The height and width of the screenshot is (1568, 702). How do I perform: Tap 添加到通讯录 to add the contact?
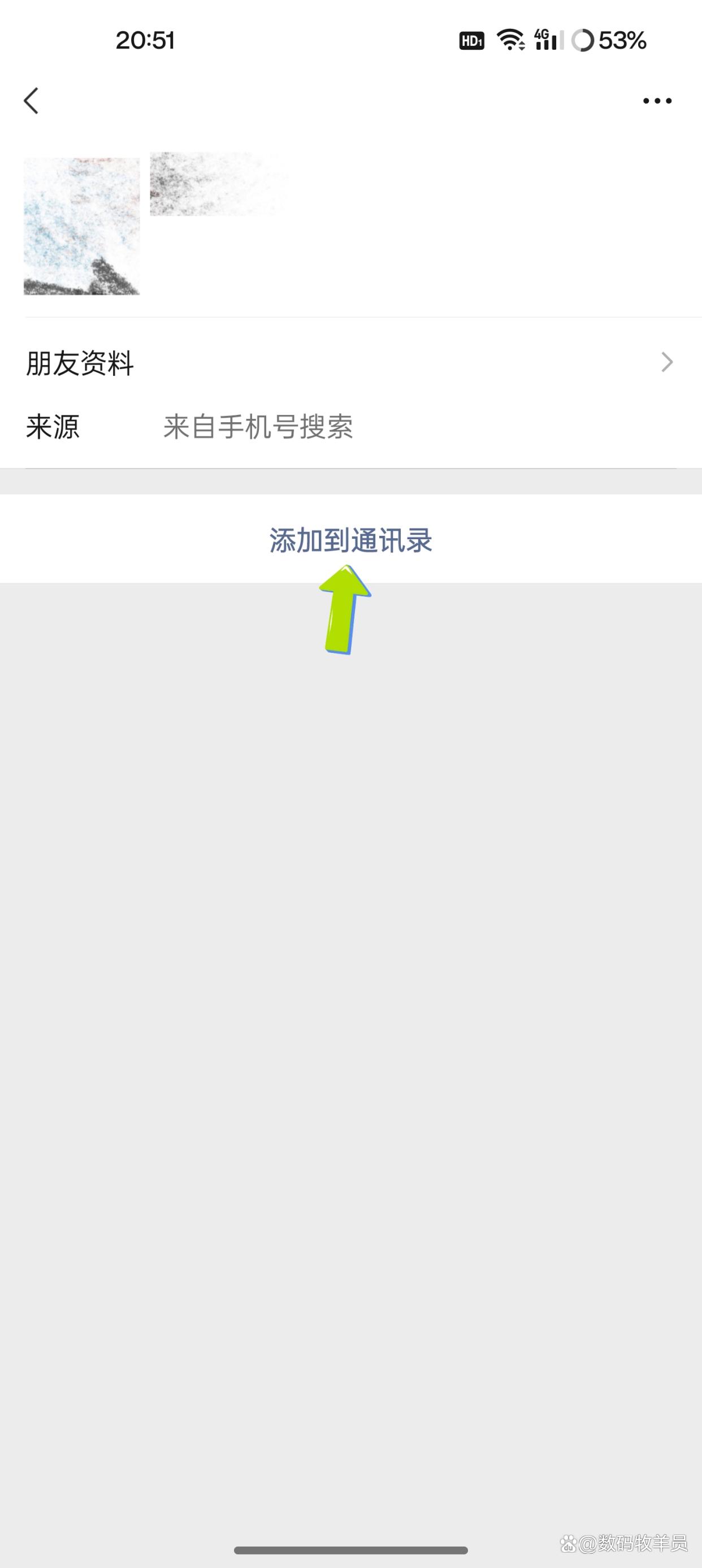point(350,540)
